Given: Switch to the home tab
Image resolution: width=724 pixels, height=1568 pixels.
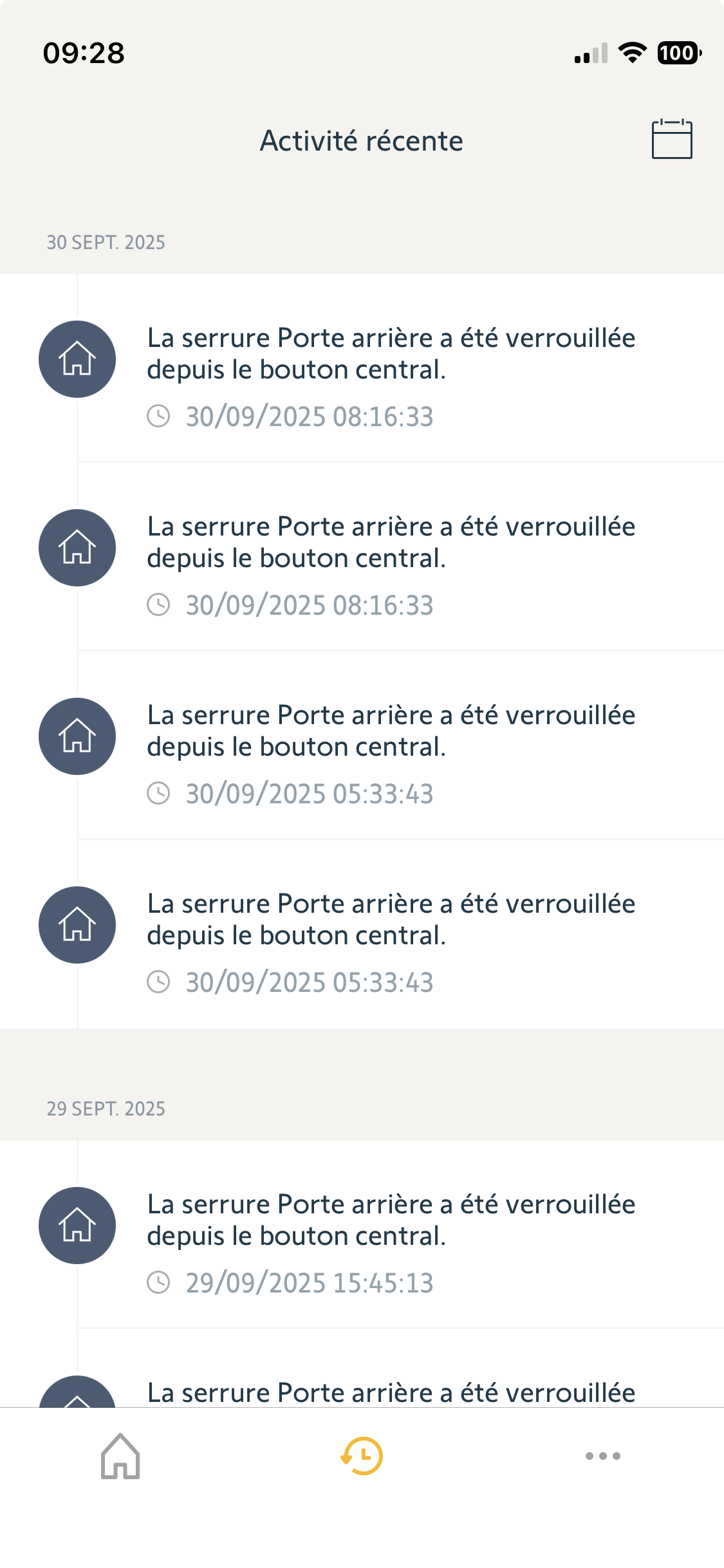Looking at the screenshot, I should click(120, 1456).
